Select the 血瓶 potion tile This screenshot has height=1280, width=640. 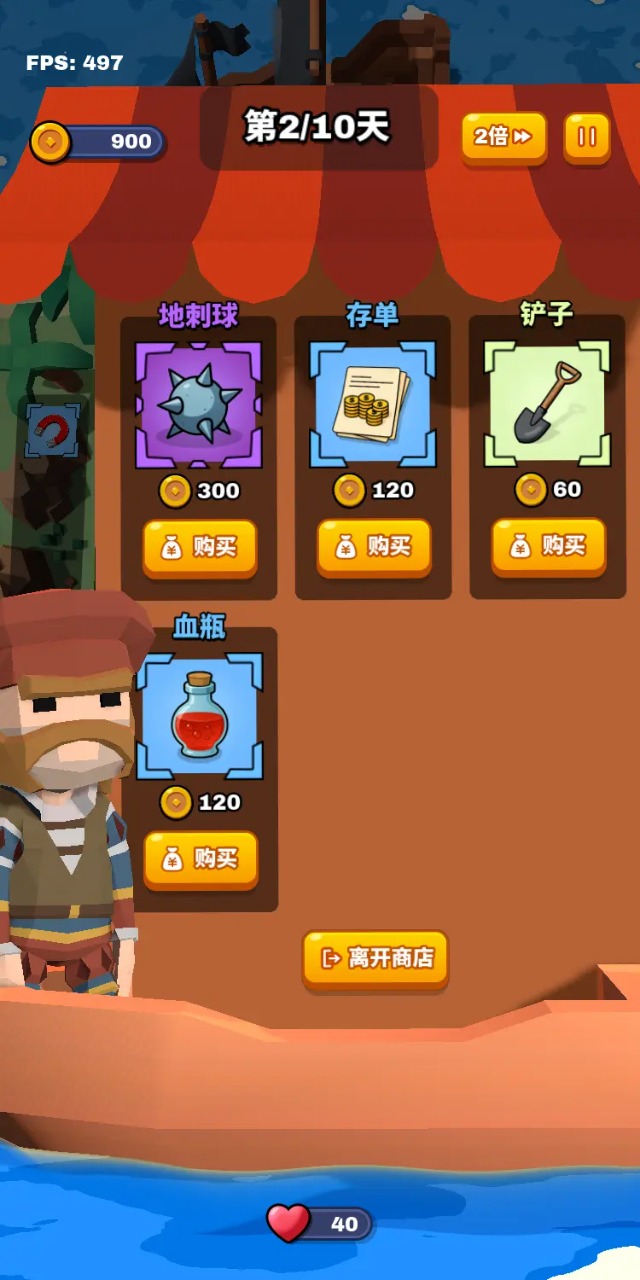pos(199,716)
